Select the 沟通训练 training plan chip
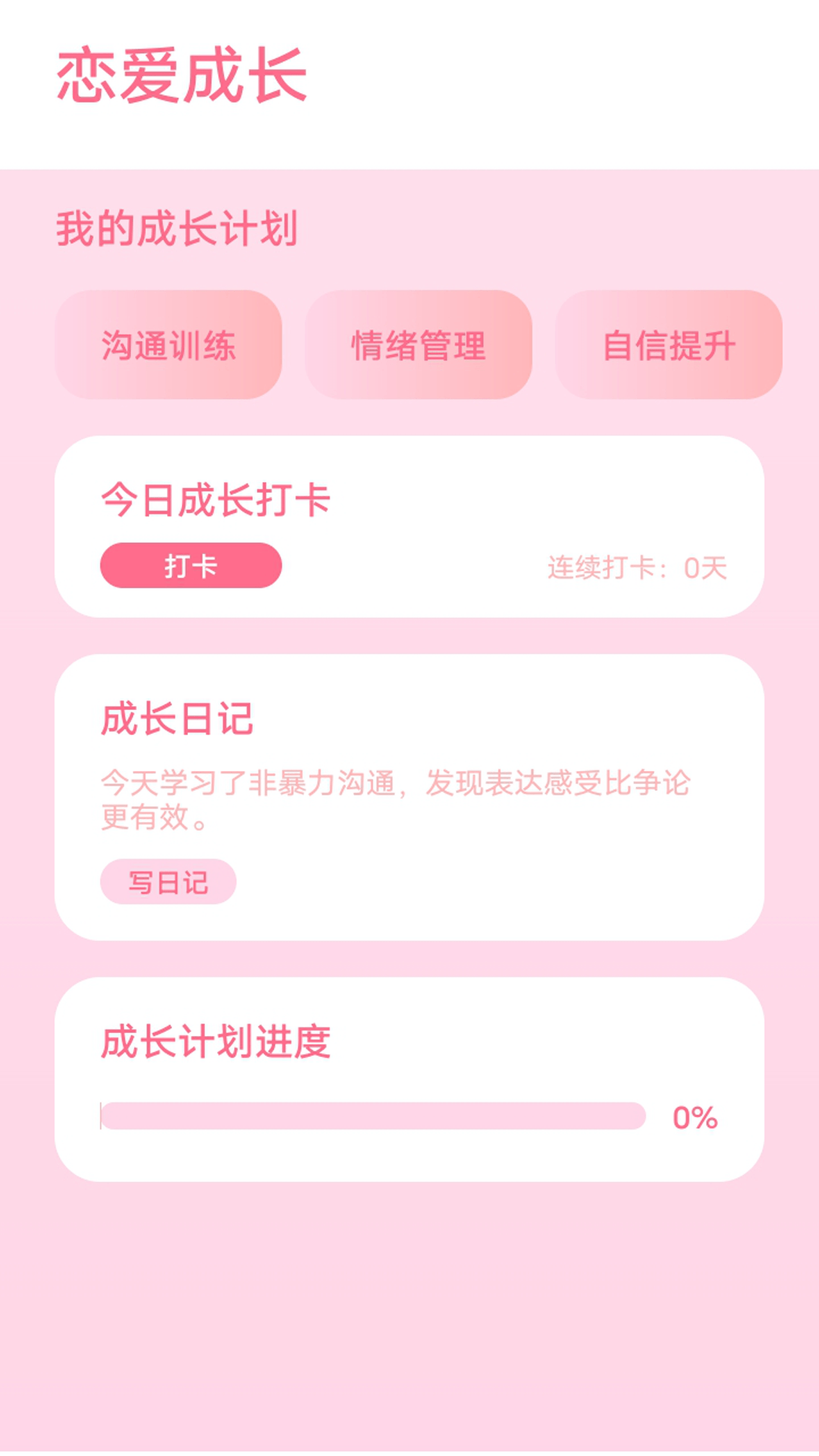Image resolution: width=819 pixels, height=1456 pixels. (168, 345)
